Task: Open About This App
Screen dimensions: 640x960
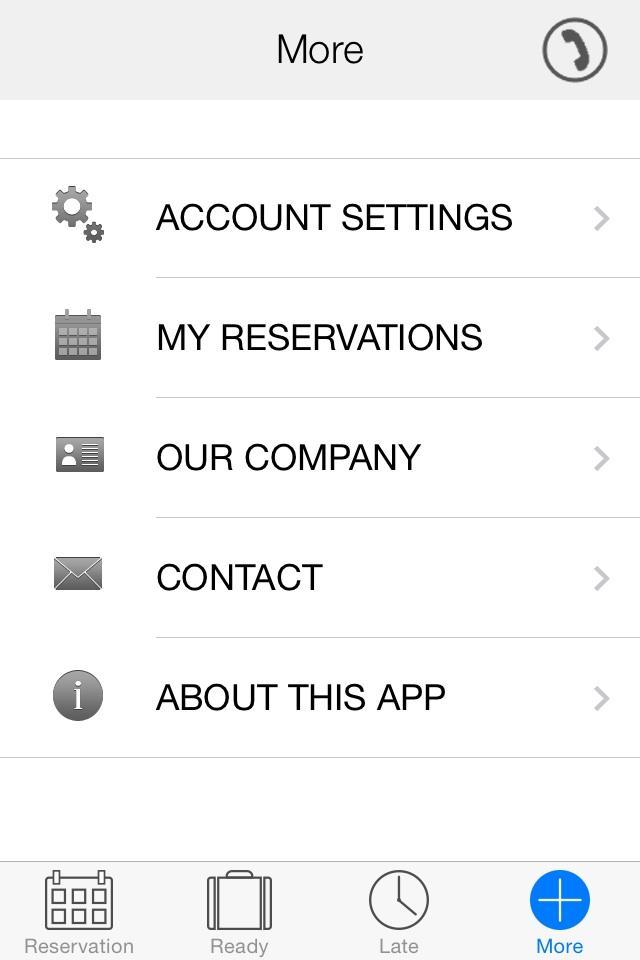Action: tap(301, 698)
